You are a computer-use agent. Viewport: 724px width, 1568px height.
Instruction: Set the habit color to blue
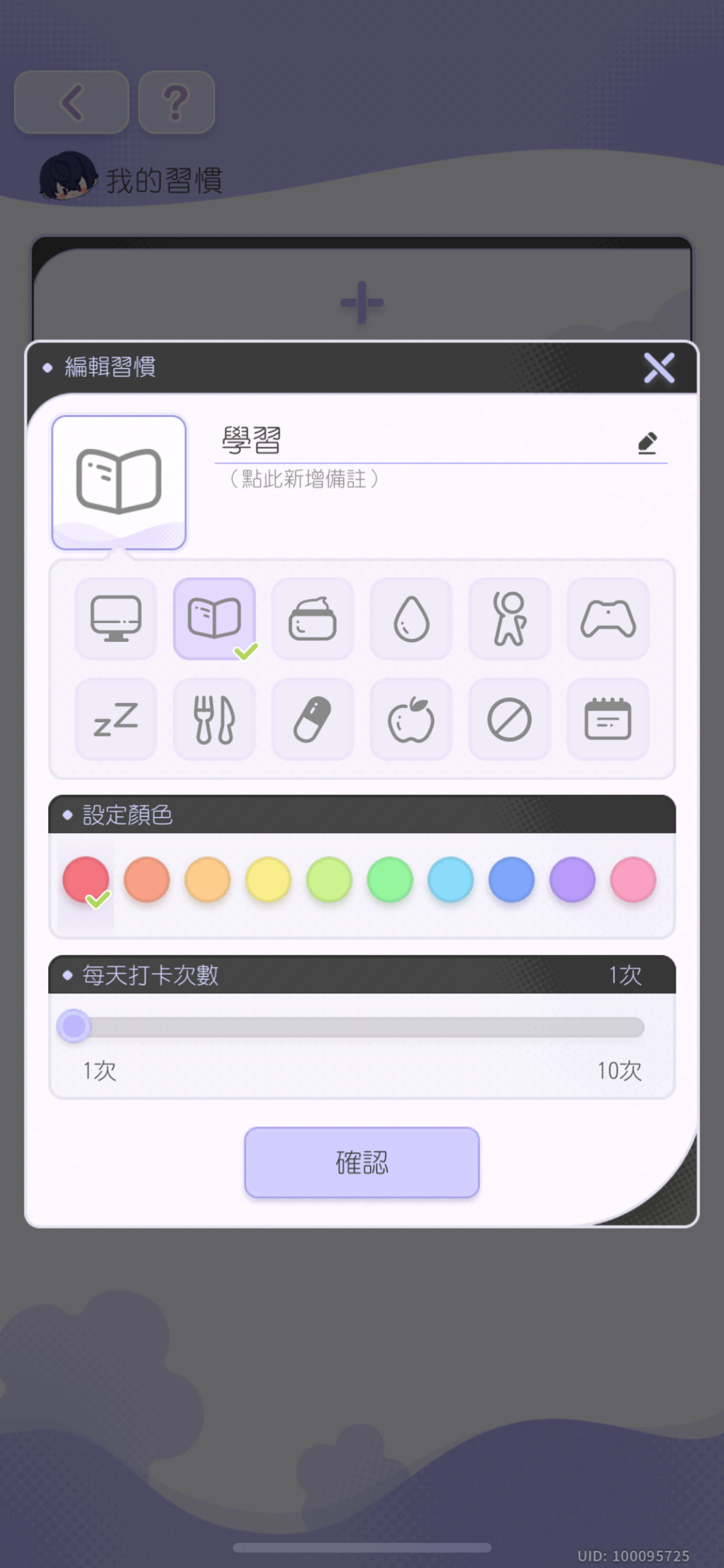point(512,879)
